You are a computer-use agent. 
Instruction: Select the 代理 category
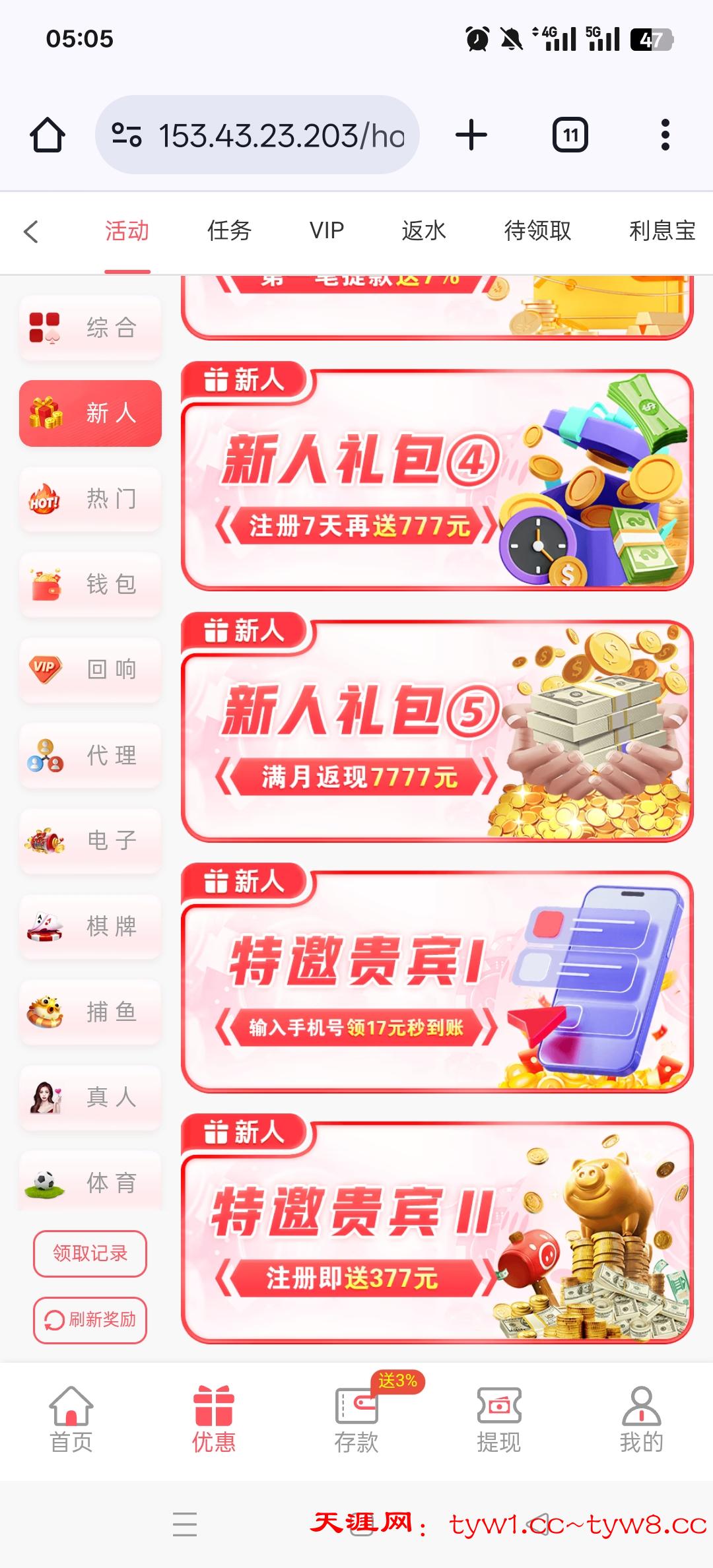[x=90, y=755]
